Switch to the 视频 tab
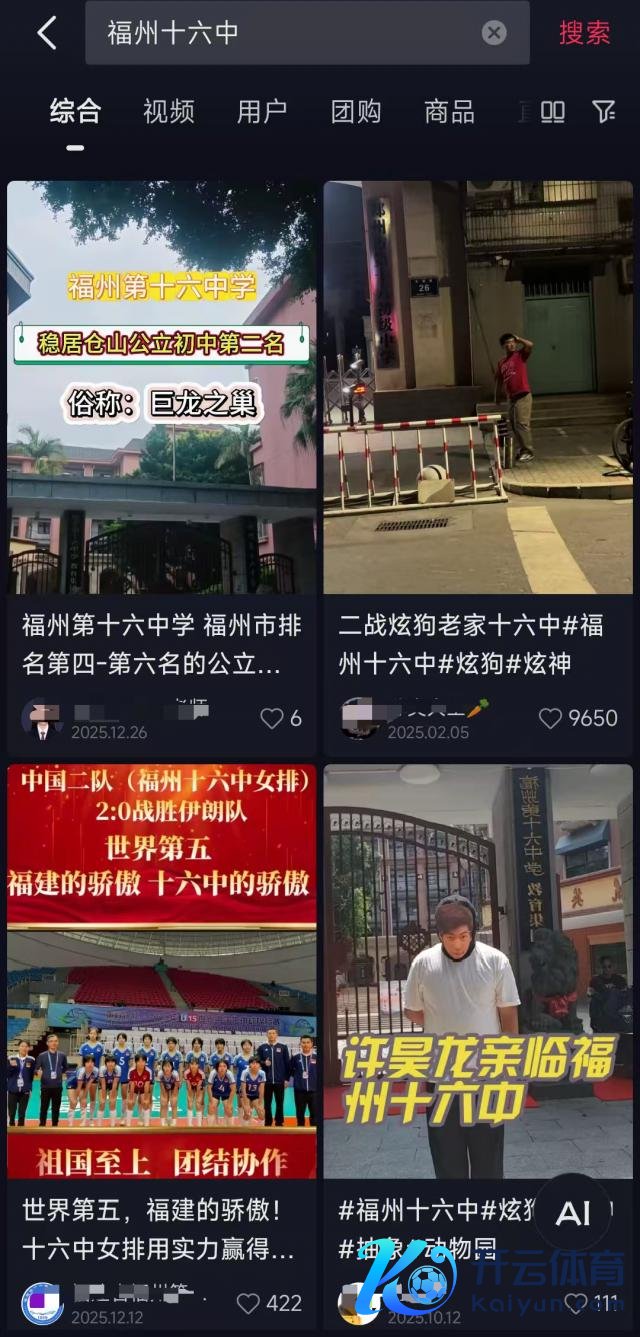The width and height of the screenshot is (640, 1337). 168,112
